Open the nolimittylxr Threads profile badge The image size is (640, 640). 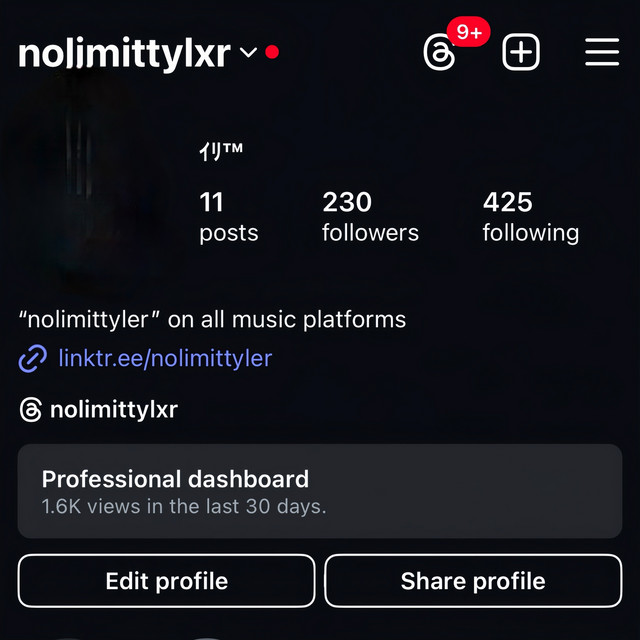[100, 410]
